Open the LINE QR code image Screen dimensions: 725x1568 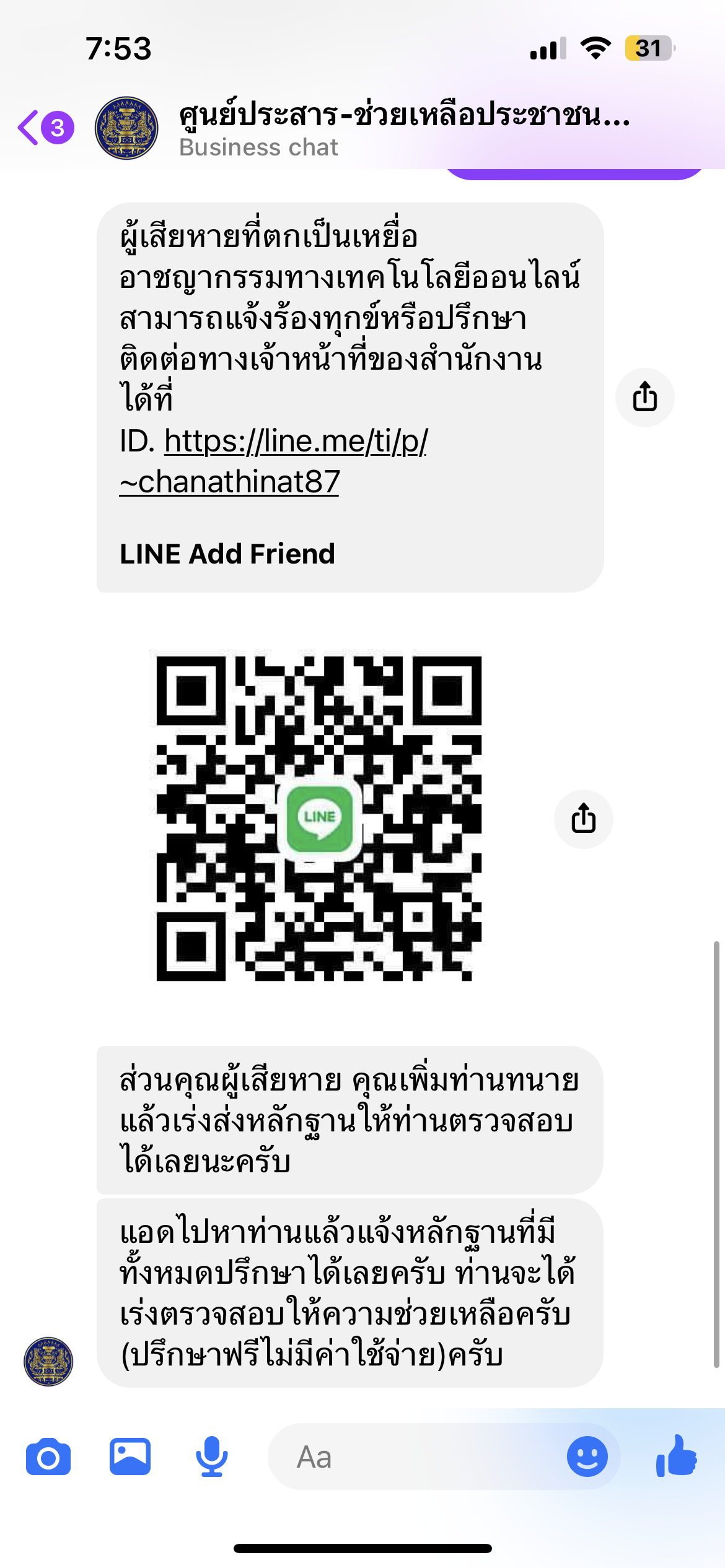[x=319, y=817]
